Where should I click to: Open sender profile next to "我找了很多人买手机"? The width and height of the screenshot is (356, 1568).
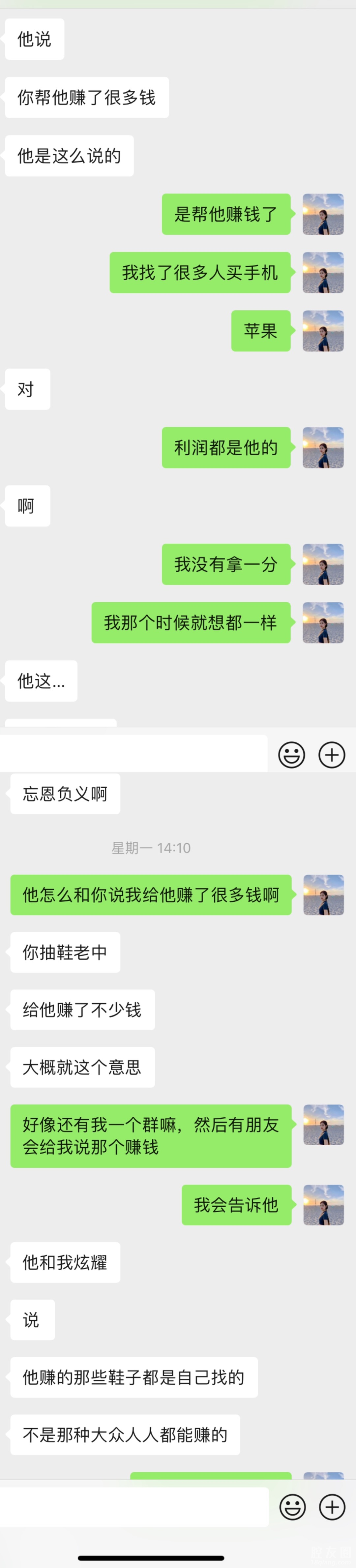point(323,273)
